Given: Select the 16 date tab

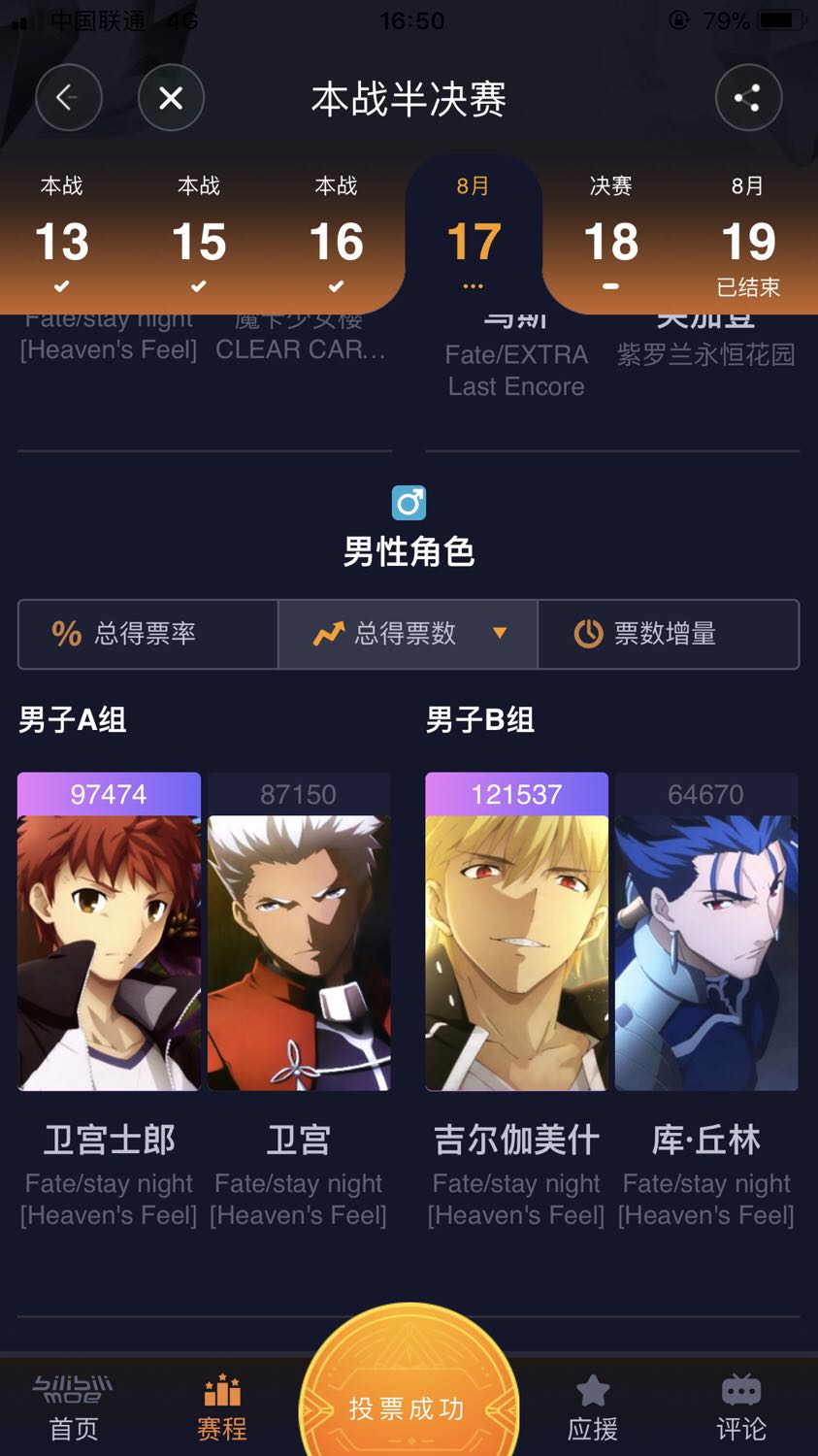Looking at the screenshot, I should coord(337,234).
